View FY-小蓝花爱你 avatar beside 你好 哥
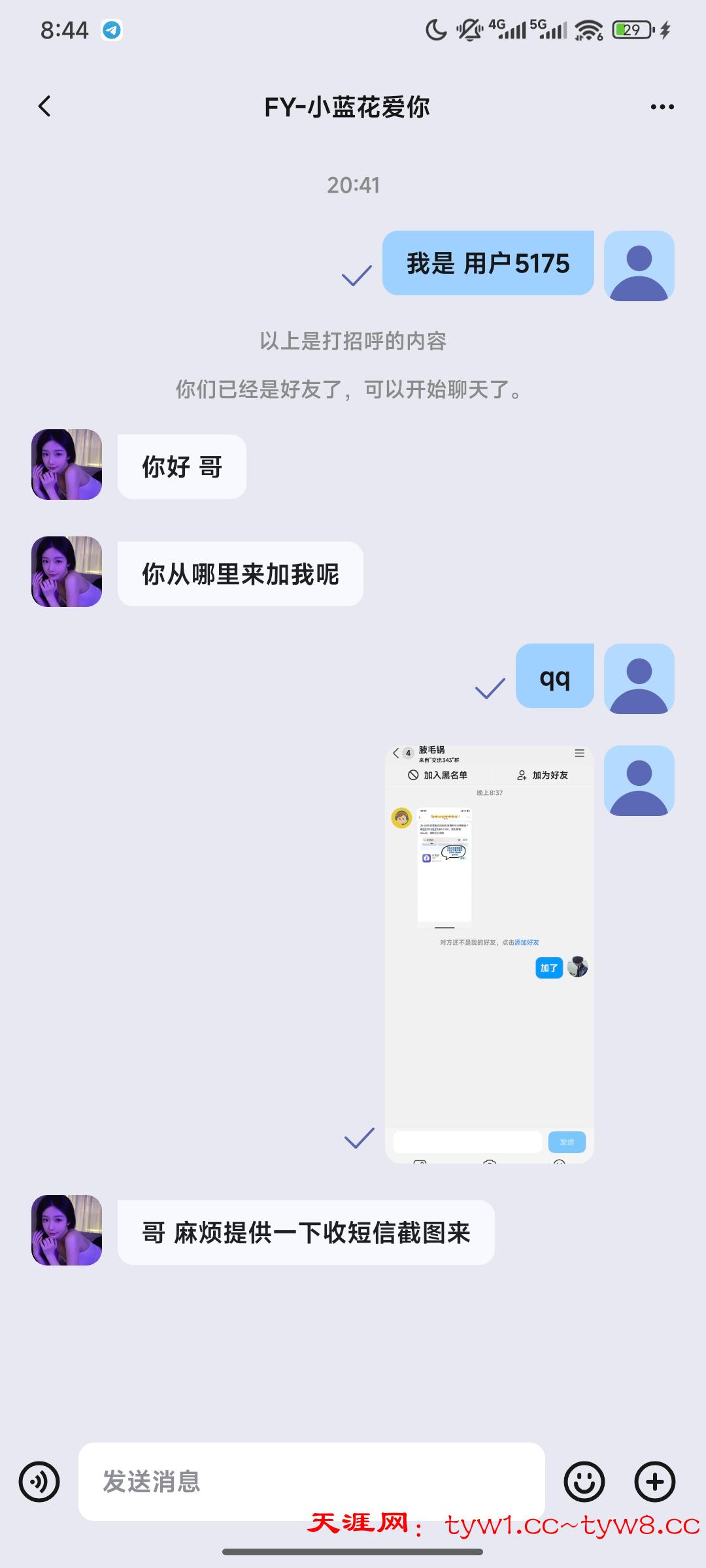The width and height of the screenshot is (706, 1568). click(x=67, y=465)
